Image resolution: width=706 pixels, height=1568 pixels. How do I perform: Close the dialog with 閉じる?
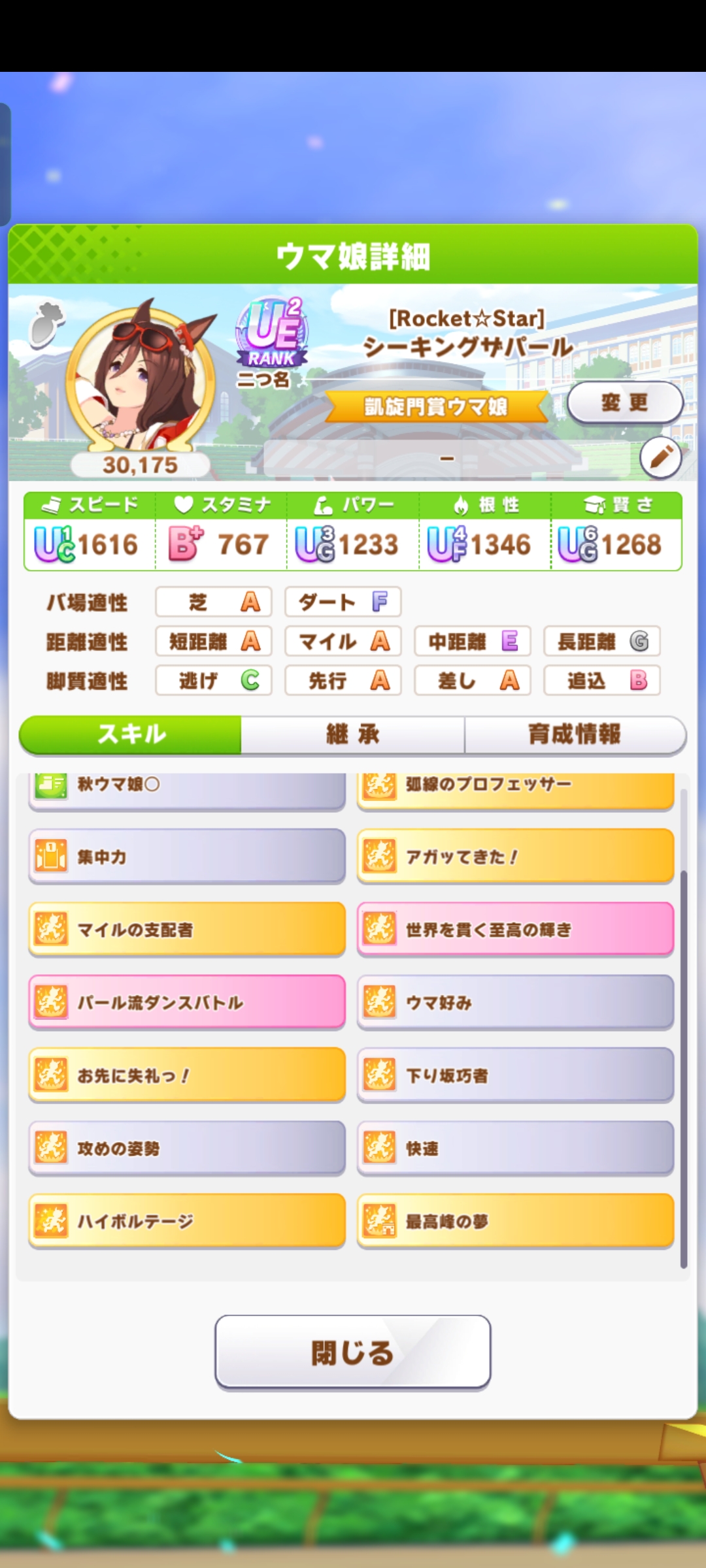[x=352, y=1352]
